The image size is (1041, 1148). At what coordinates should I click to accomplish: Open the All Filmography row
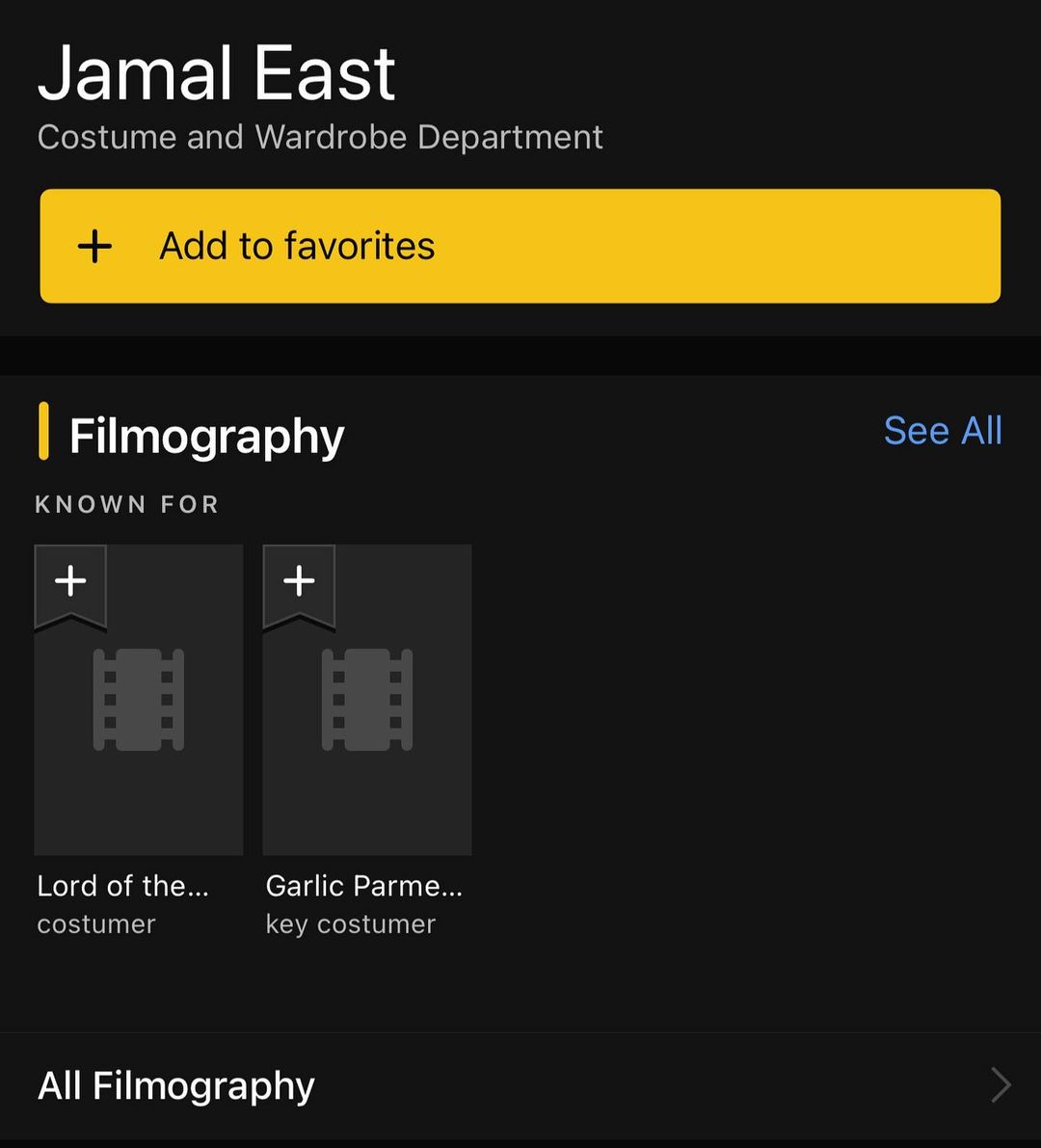coord(520,1086)
